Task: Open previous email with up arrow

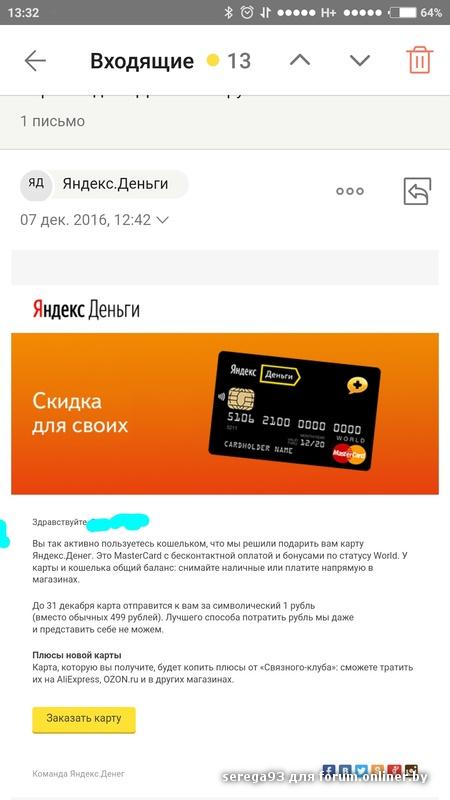Action: [300, 60]
